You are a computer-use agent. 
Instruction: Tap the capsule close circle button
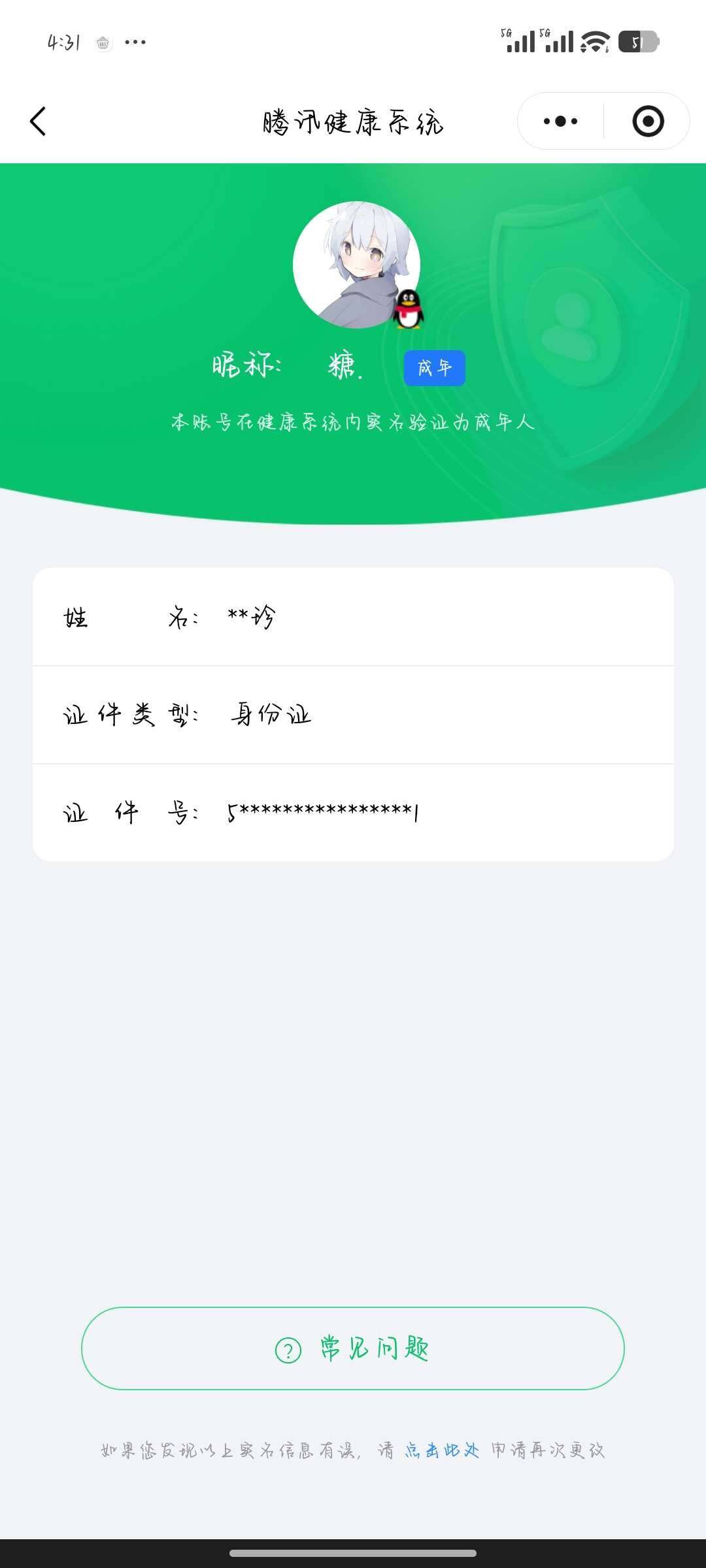coord(647,121)
